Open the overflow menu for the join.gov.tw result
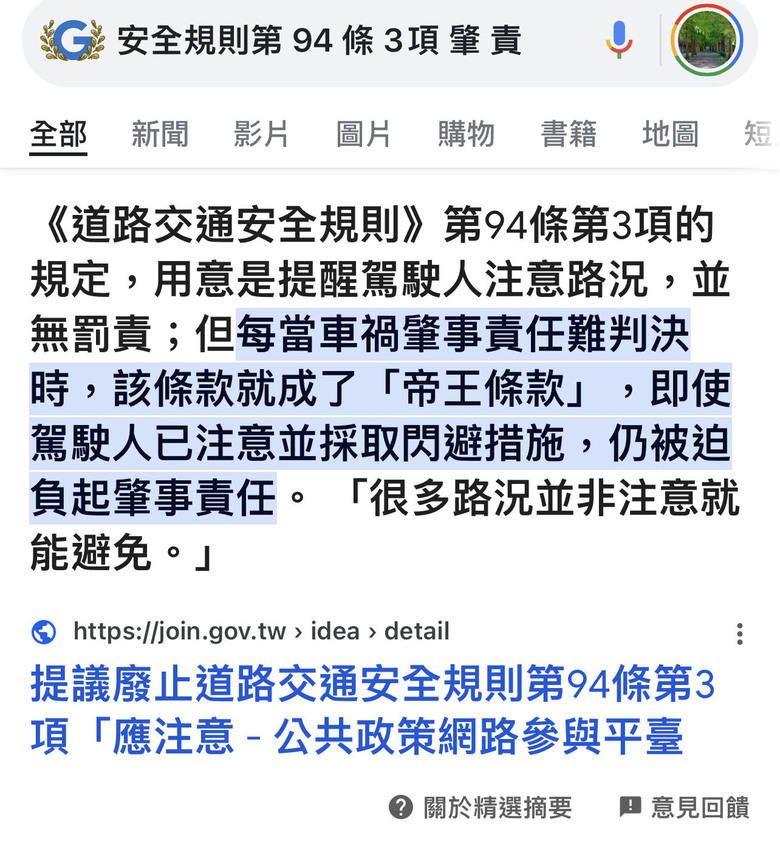Viewport: 780px width, 841px height. 740,633
